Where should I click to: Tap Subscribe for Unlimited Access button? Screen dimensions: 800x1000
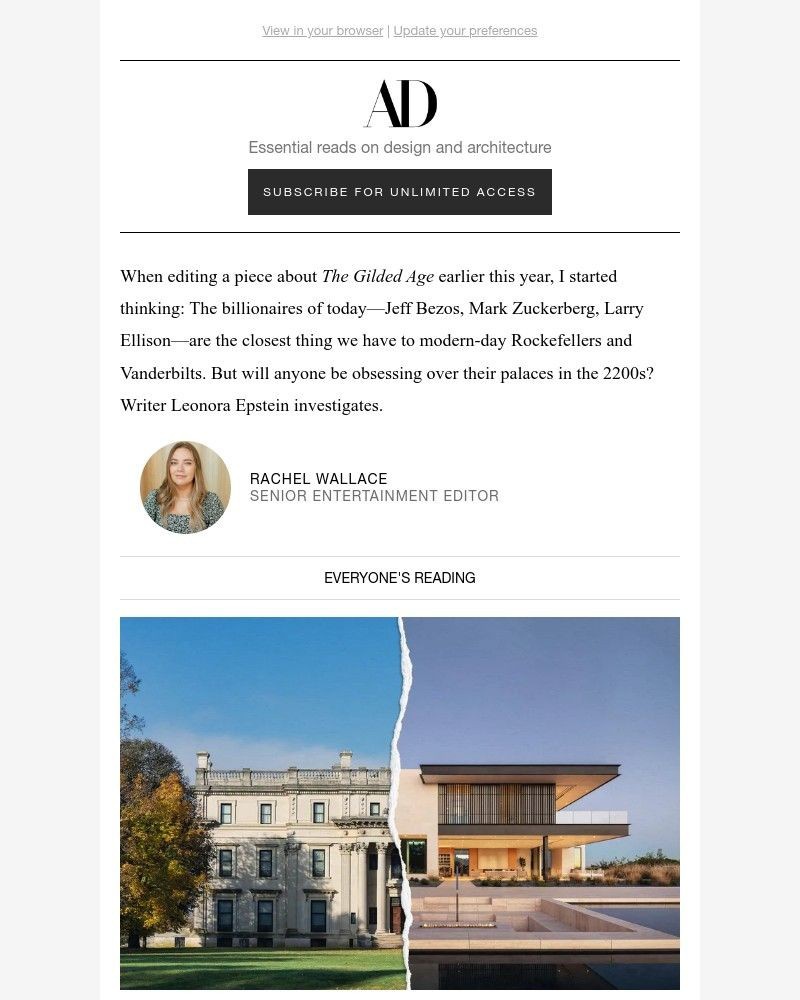(x=399, y=192)
